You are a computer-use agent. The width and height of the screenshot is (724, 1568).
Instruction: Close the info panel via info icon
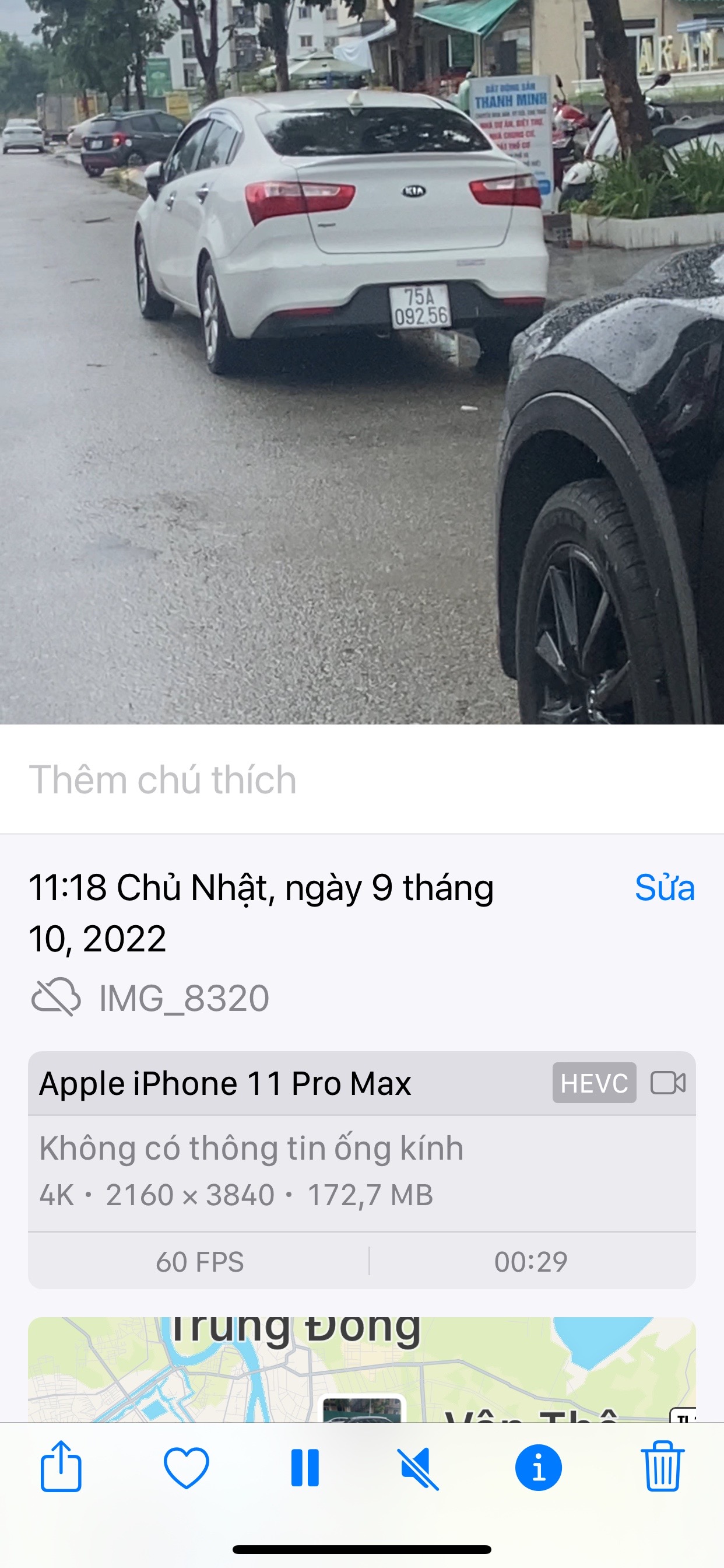click(x=539, y=1467)
